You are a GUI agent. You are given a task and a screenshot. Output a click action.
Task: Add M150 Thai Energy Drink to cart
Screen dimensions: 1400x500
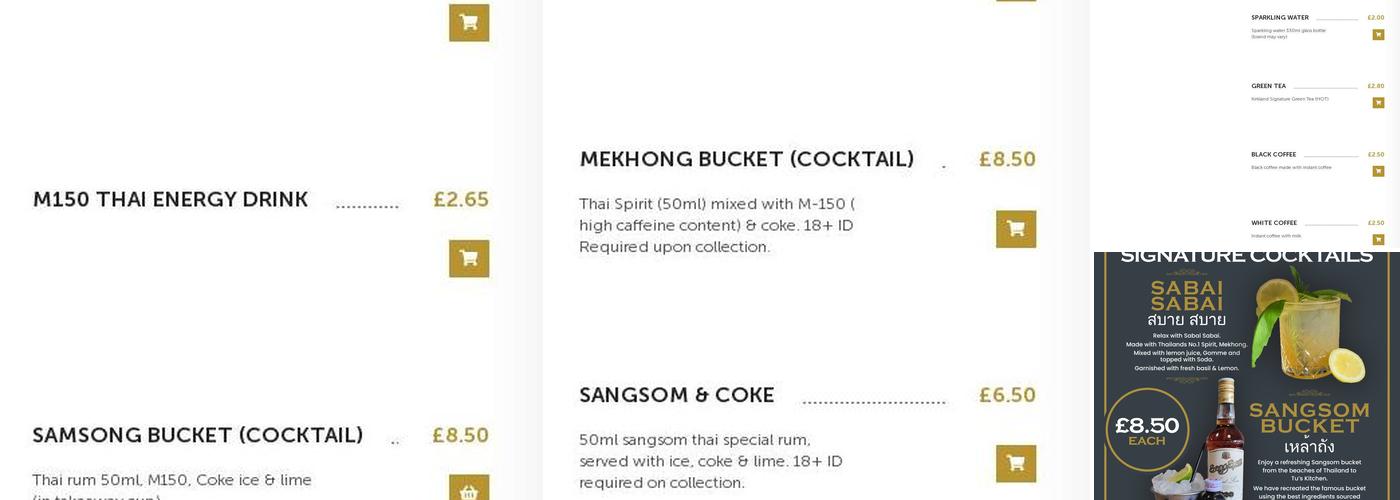coord(468,258)
